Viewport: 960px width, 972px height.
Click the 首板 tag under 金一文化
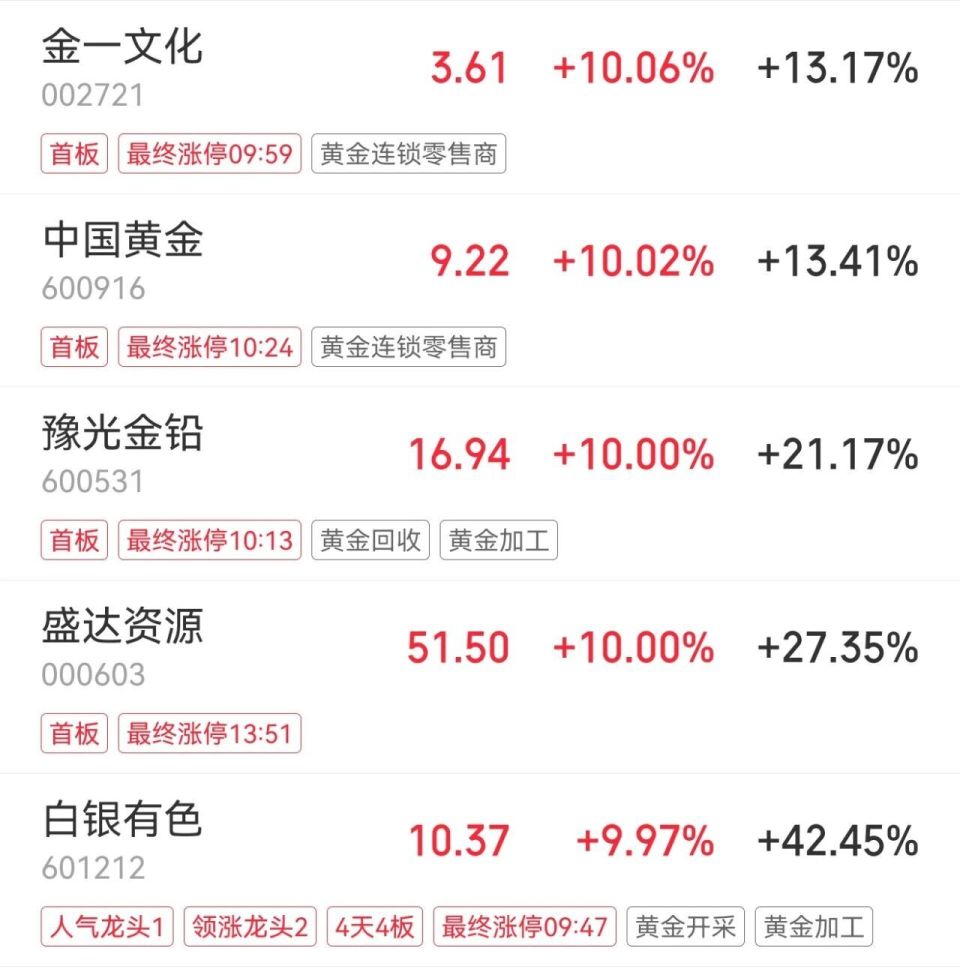click(x=73, y=154)
